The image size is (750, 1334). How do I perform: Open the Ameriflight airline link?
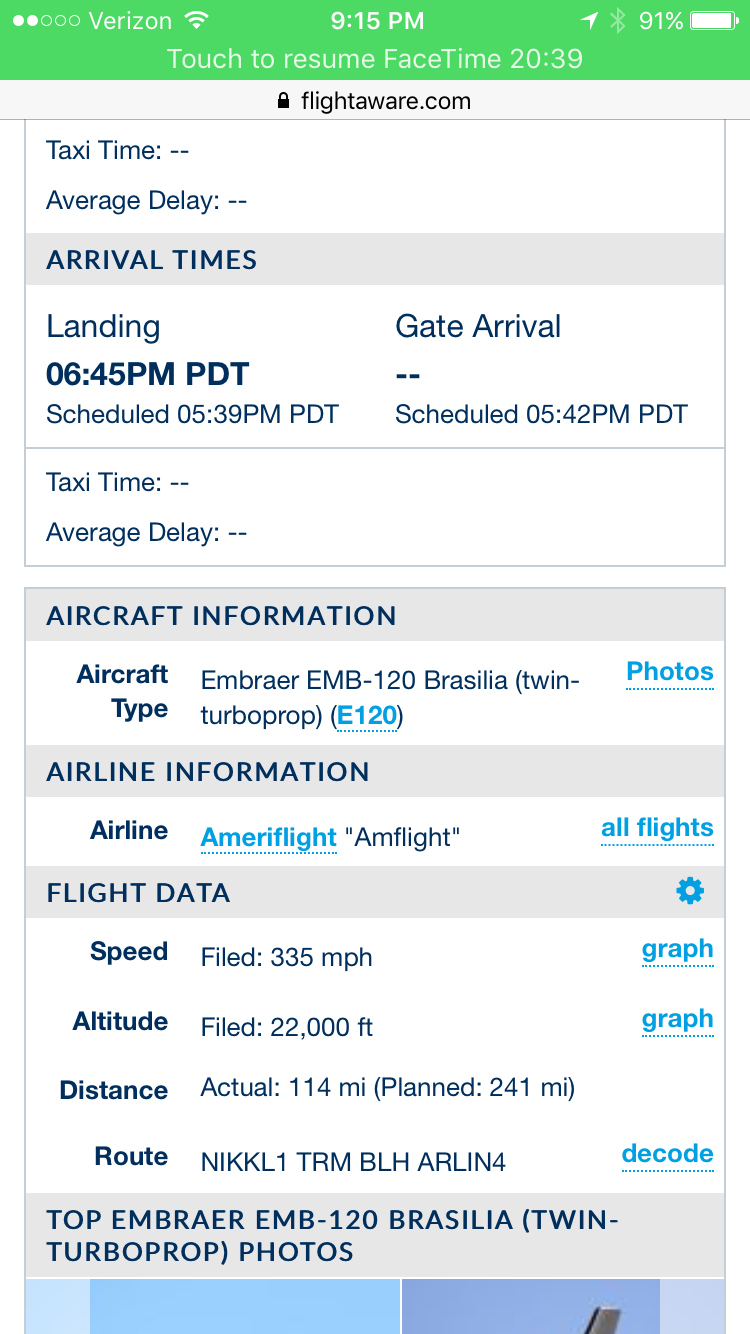coord(268,836)
